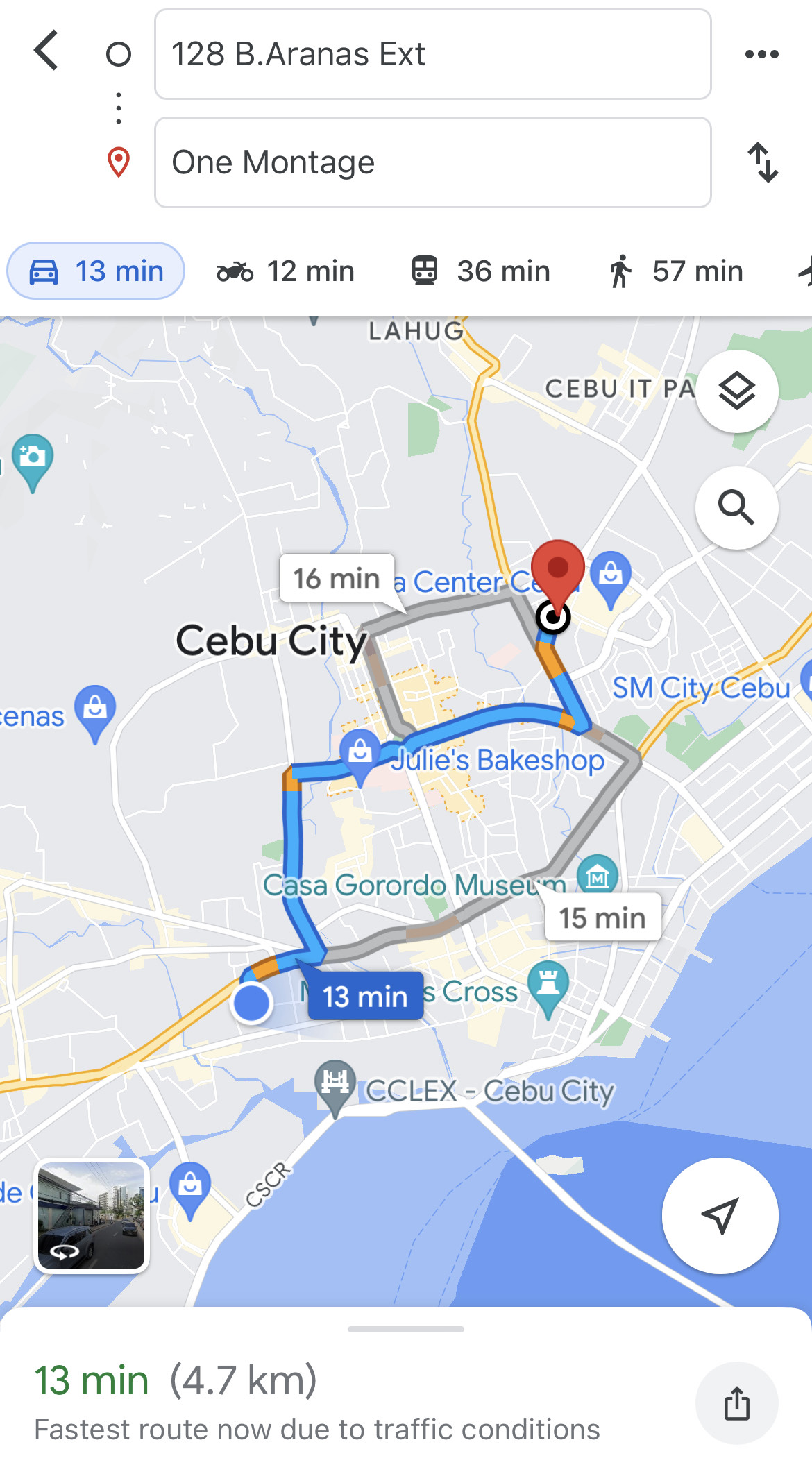Switch to transit mode 36 min

coord(481,271)
